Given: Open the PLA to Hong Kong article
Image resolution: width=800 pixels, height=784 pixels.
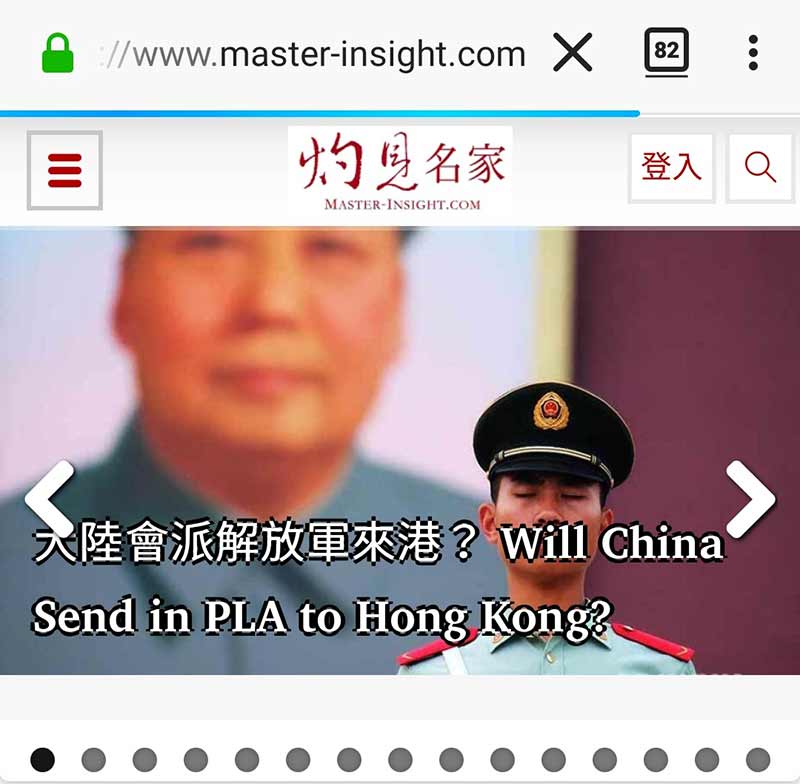Looking at the screenshot, I should click(x=378, y=580).
